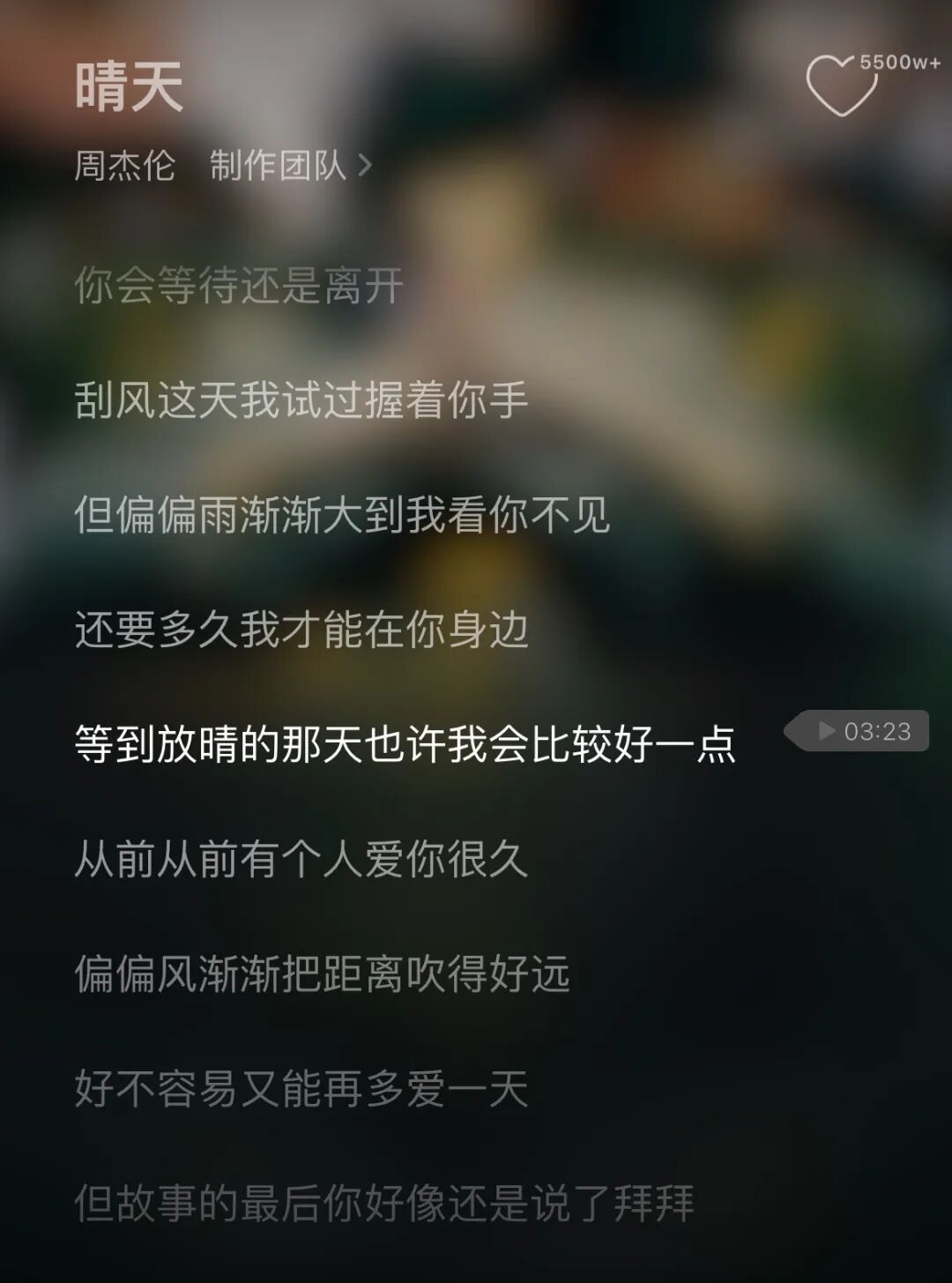Screen dimensions: 952x1283
Task: Open the 制作团队 production team details
Action: point(289,165)
